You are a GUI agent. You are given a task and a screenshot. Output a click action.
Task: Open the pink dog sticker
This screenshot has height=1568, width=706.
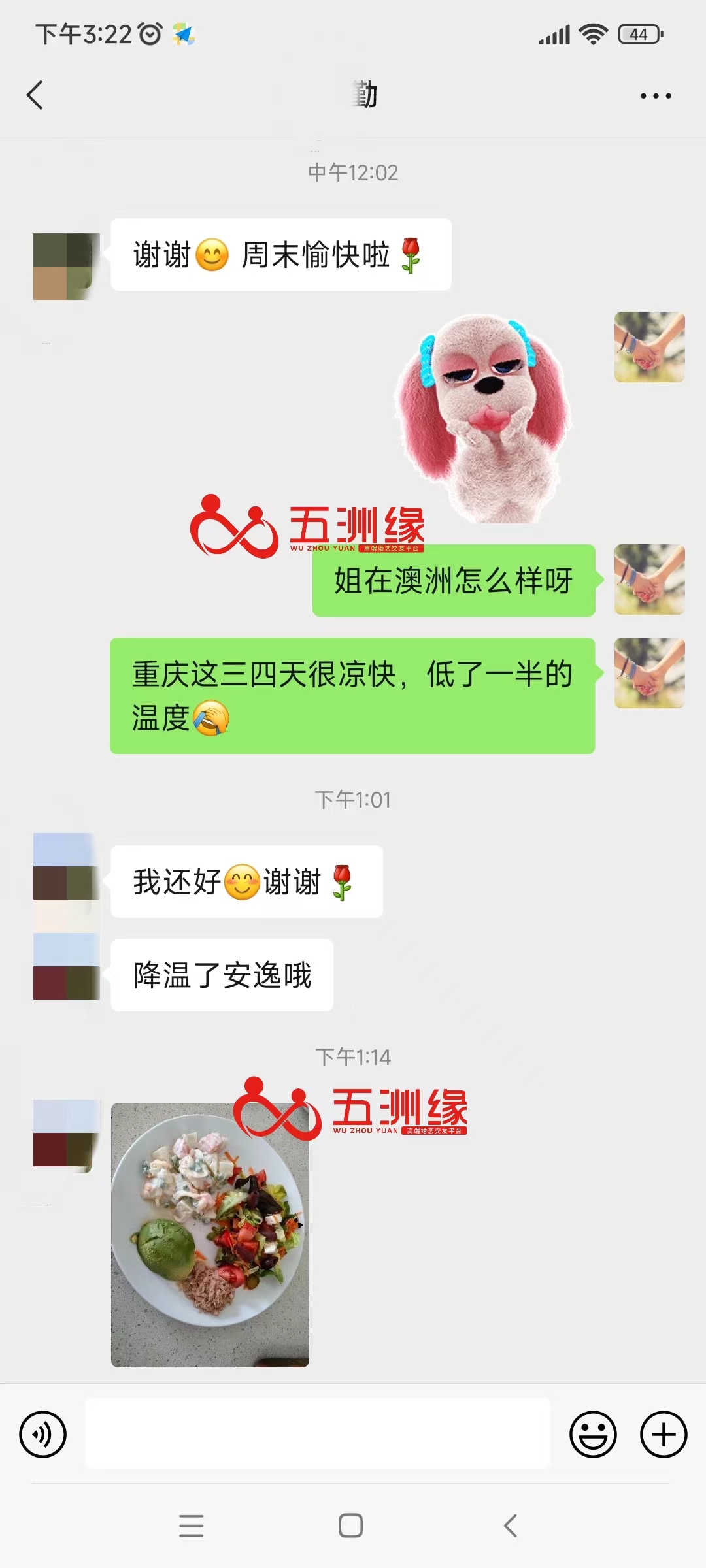[484, 418]
